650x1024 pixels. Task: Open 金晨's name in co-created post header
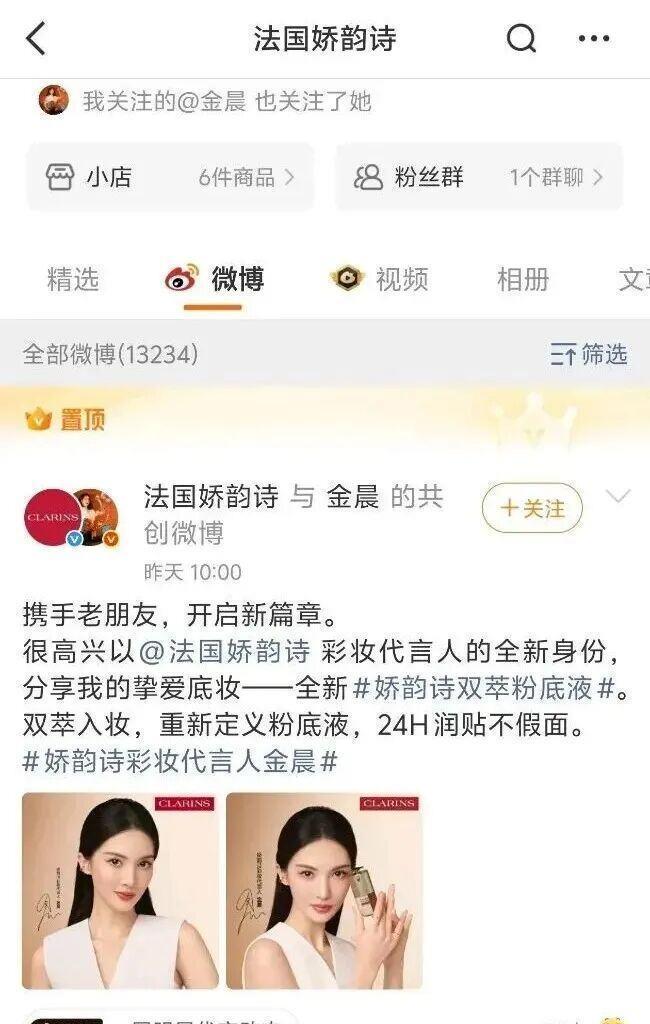tap(352, 497)
